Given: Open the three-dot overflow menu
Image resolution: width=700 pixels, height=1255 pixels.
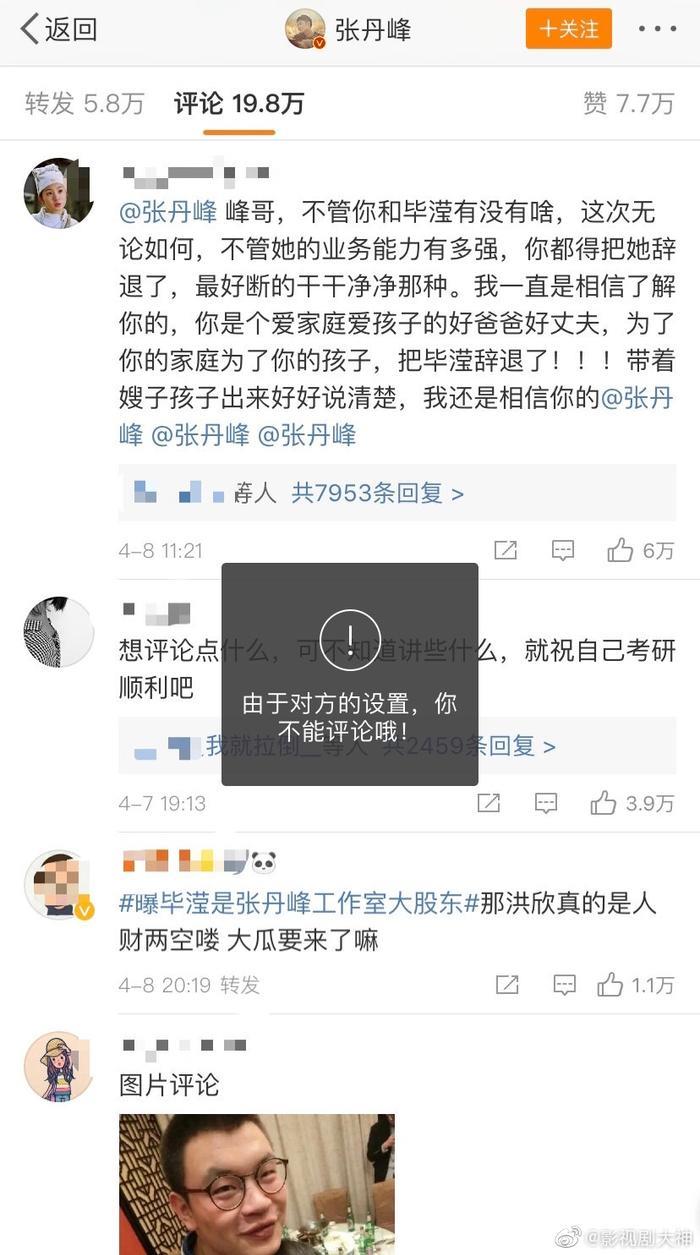Looking at the screenshot, I should [658, 30].
